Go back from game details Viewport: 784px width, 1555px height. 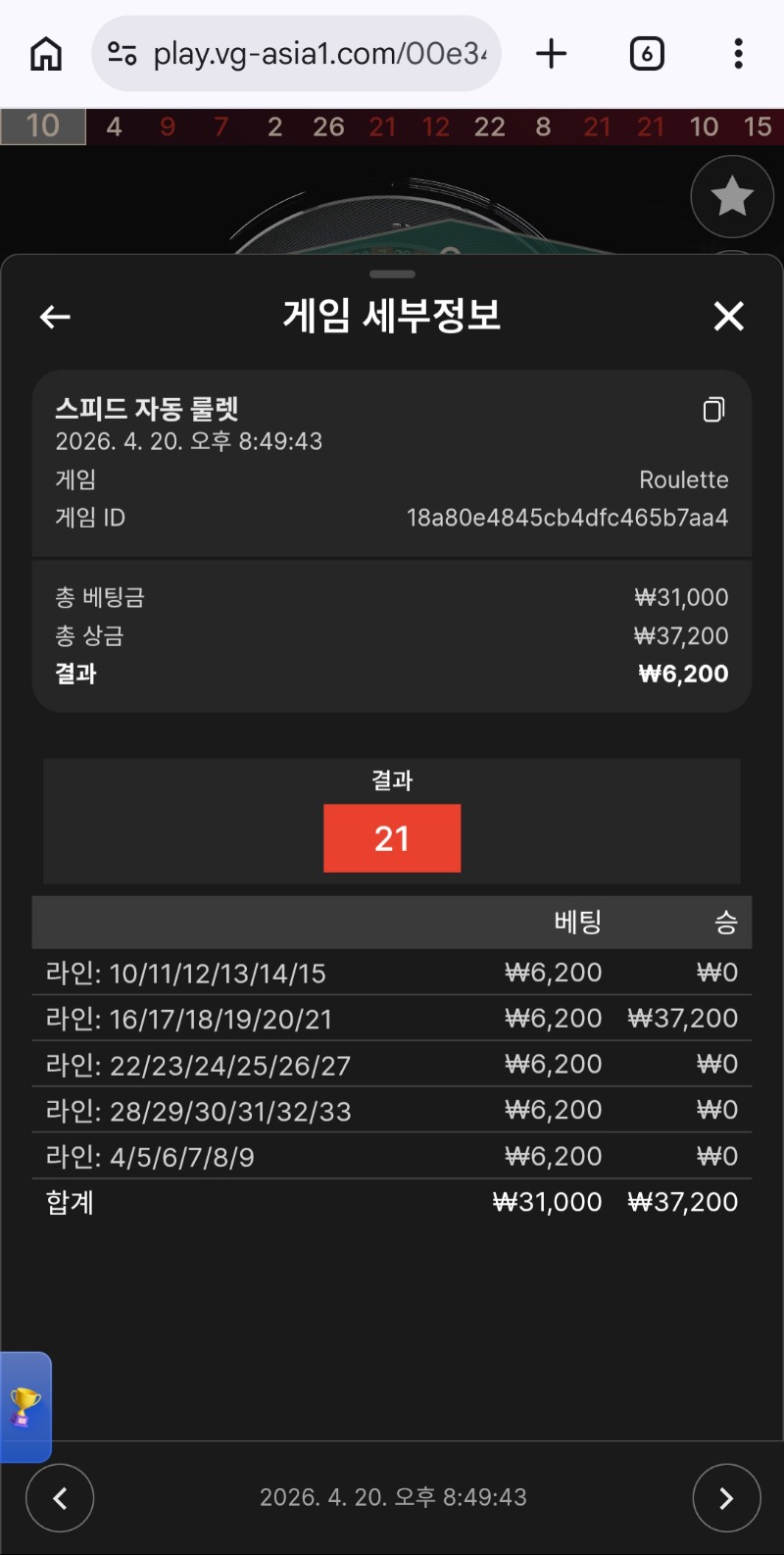(55, 317)
